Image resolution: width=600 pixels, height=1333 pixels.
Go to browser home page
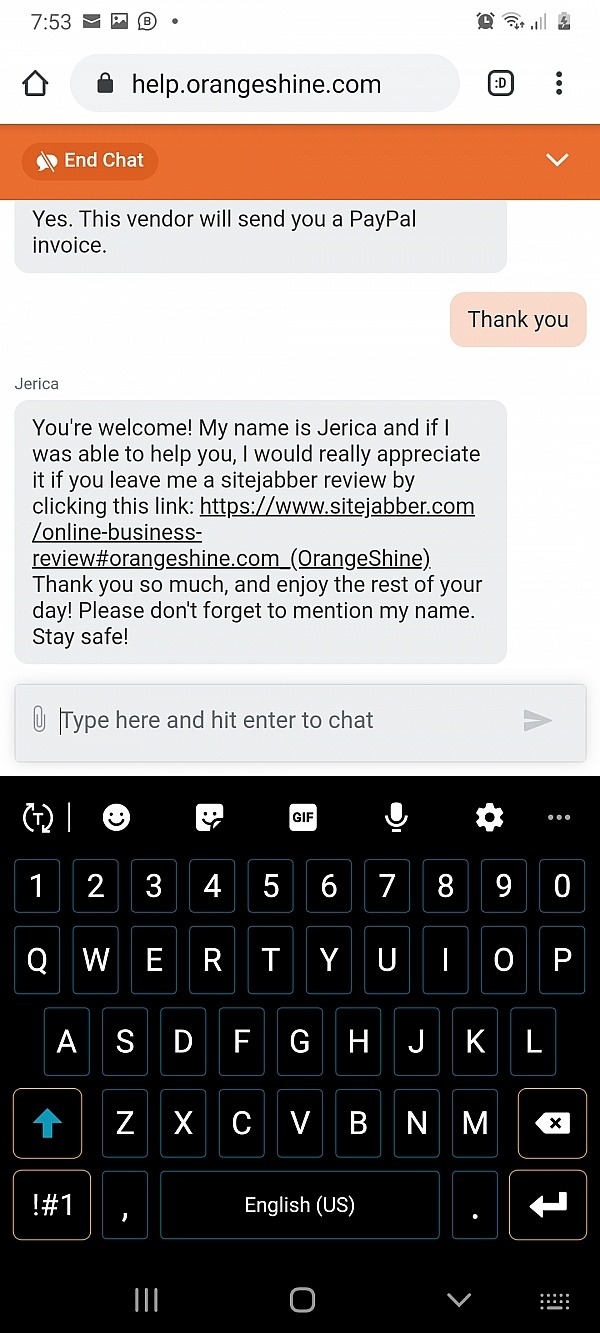click(x=35, y=83)
